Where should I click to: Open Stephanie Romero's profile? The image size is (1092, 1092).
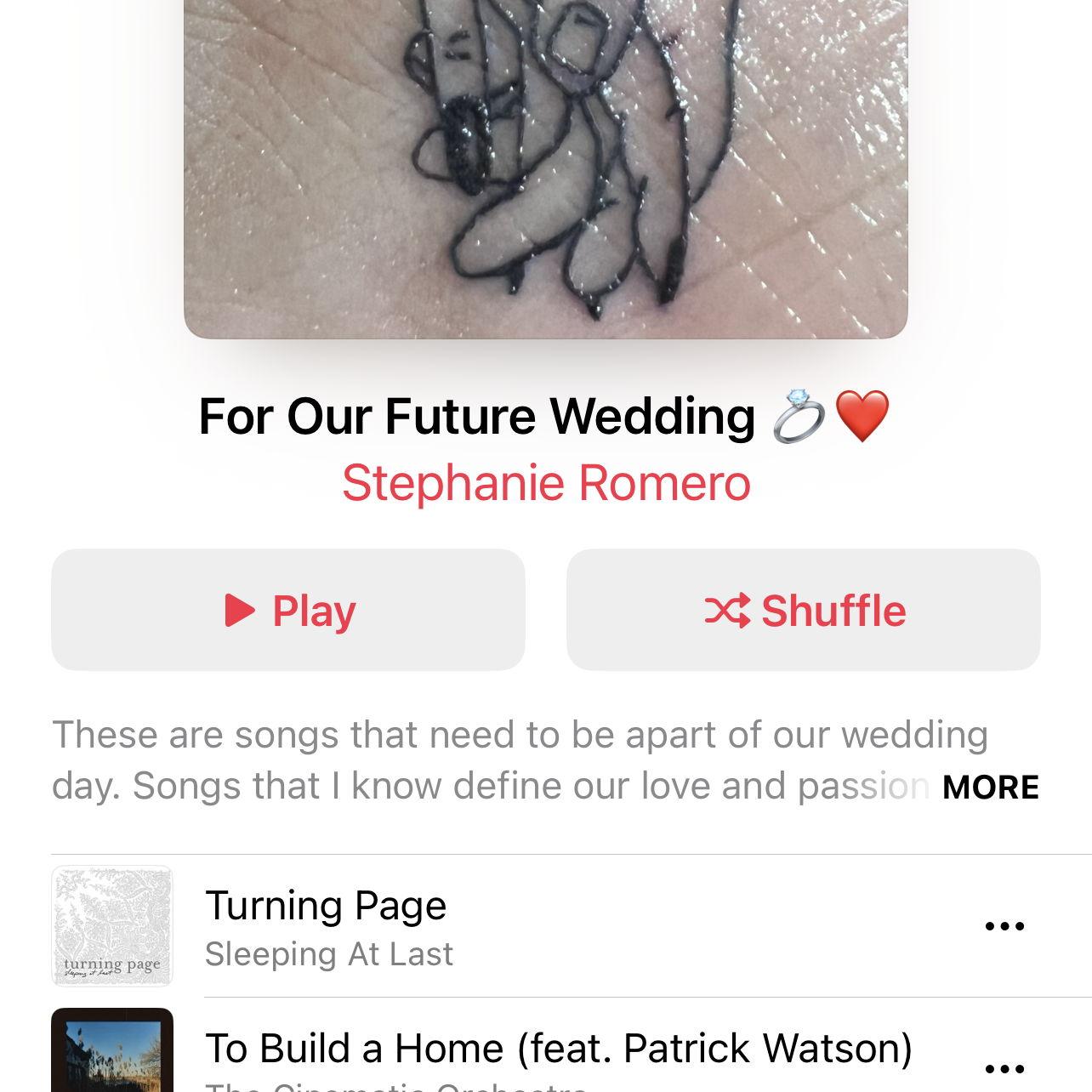546,483
